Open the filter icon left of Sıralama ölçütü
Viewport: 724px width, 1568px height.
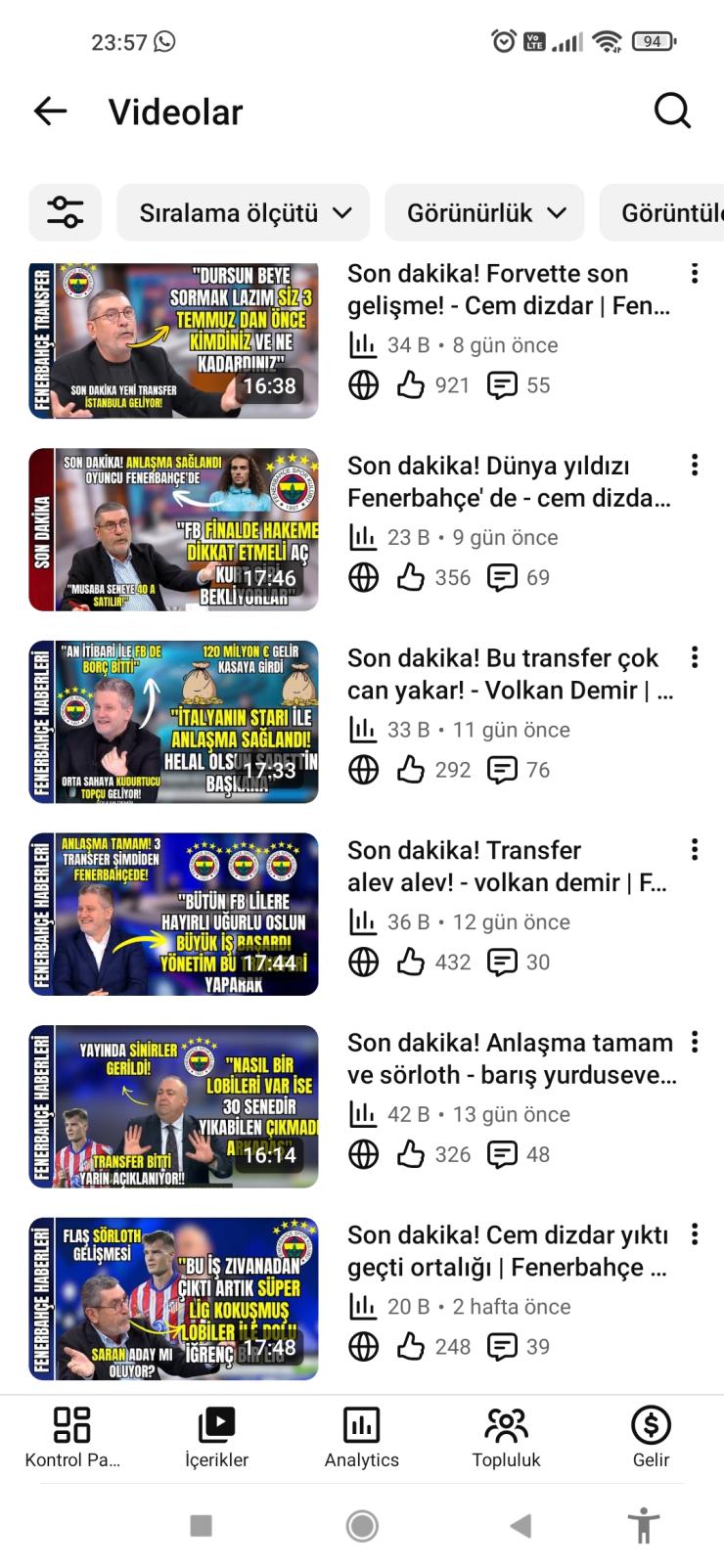pyautogui.click(x=66, y=211)
